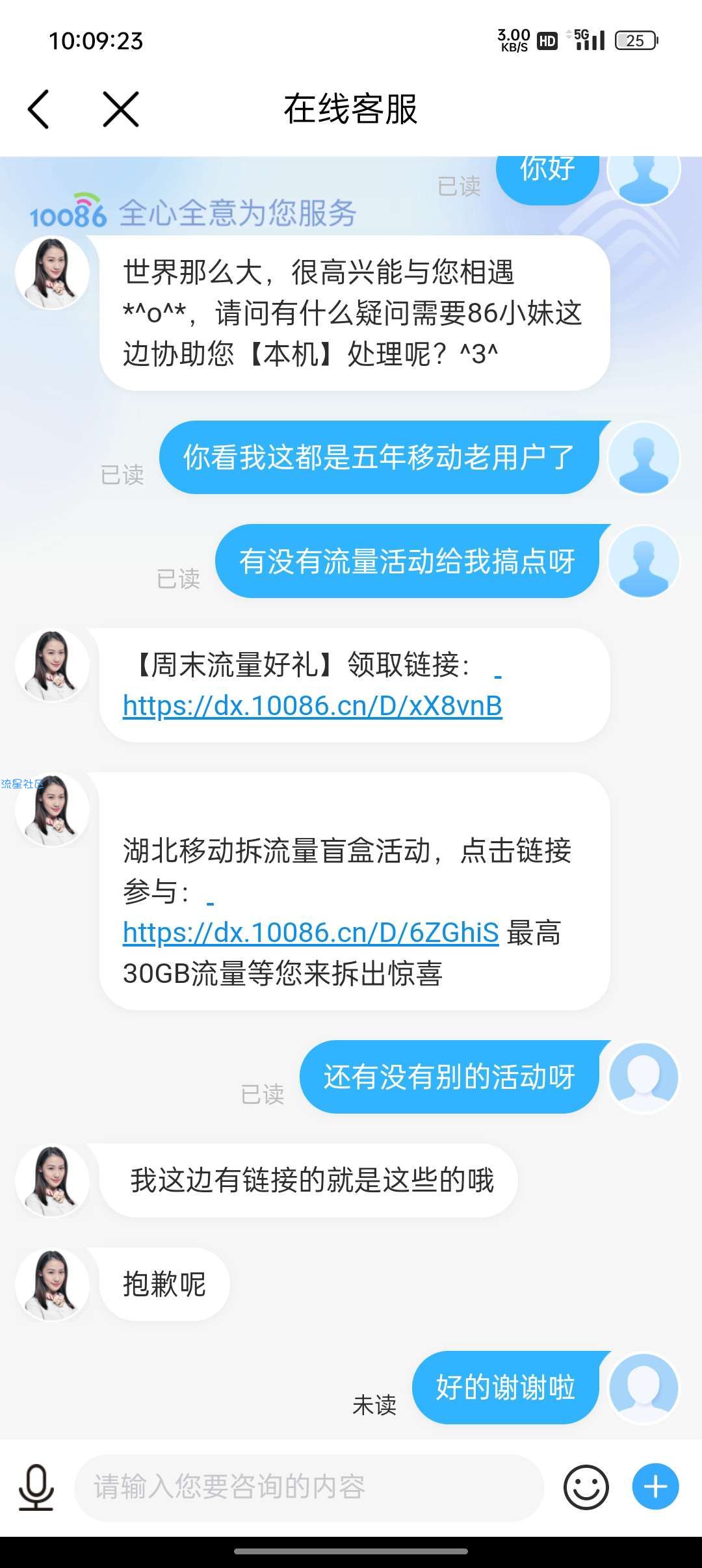702x1568 pixels.
Task: Open the data blind box link 6ZGhiS
Action: (311, 933)
